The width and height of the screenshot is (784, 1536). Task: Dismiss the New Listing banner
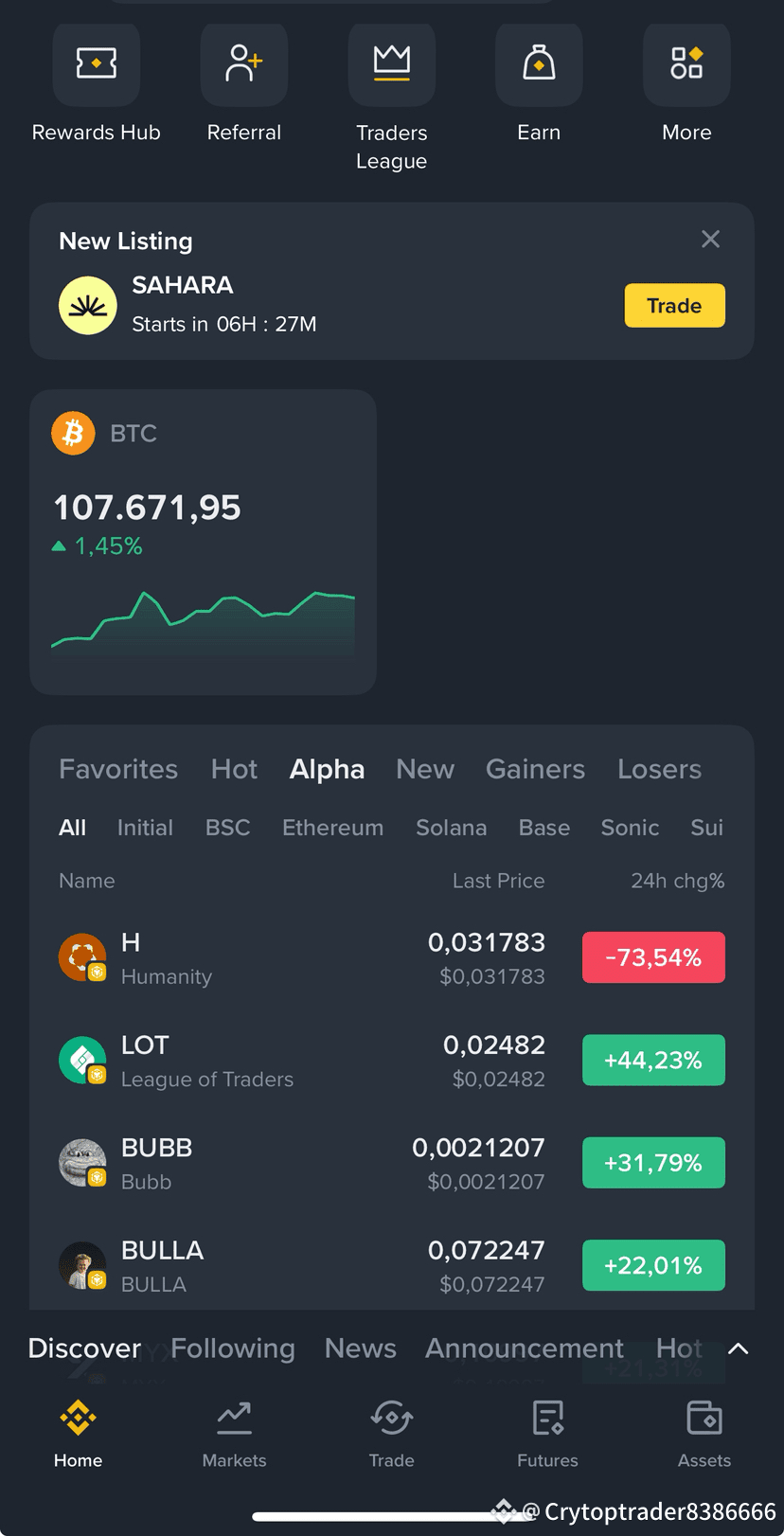[710, 239]
